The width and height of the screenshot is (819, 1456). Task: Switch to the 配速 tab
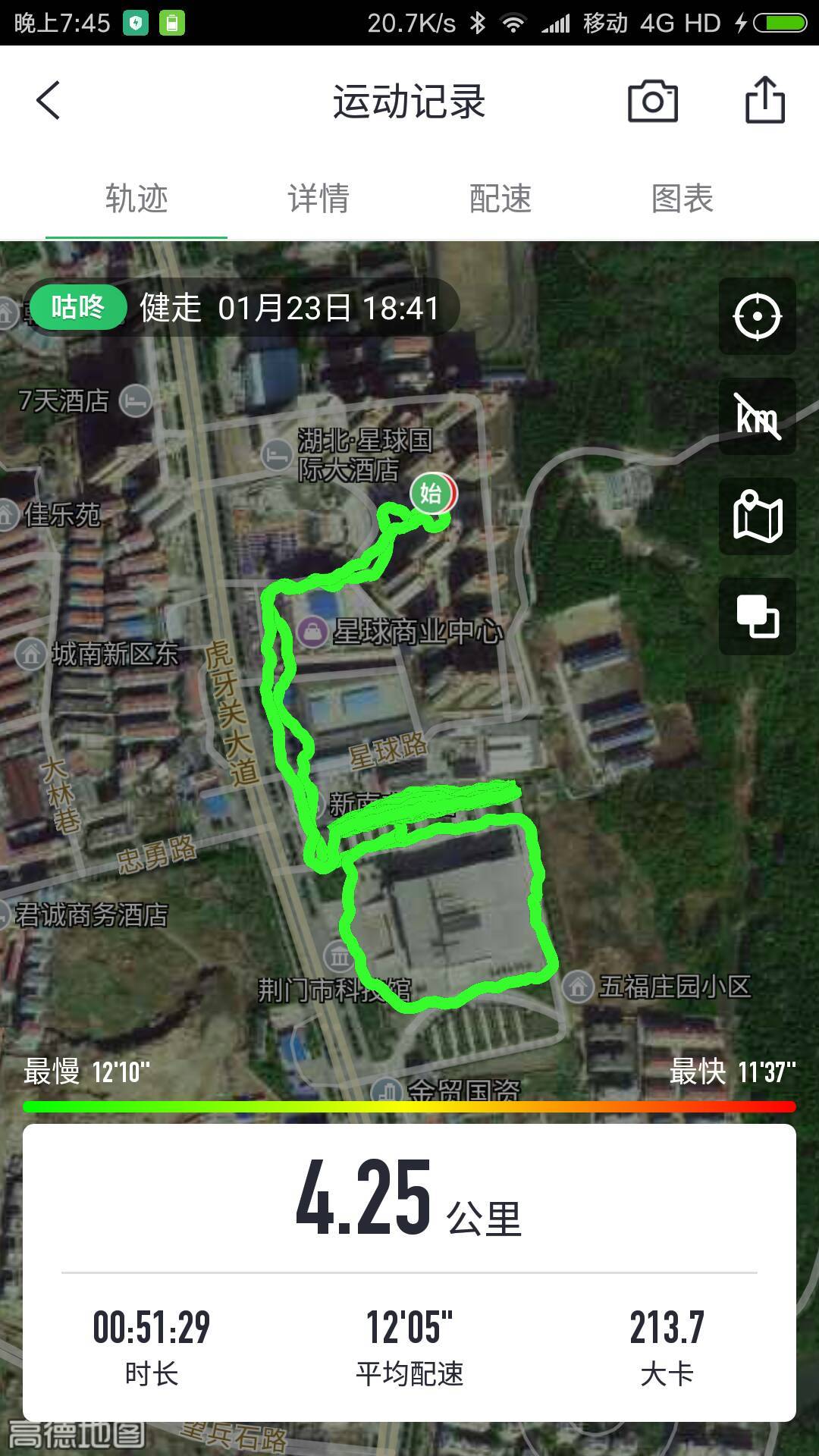click(x=500, y=199)
